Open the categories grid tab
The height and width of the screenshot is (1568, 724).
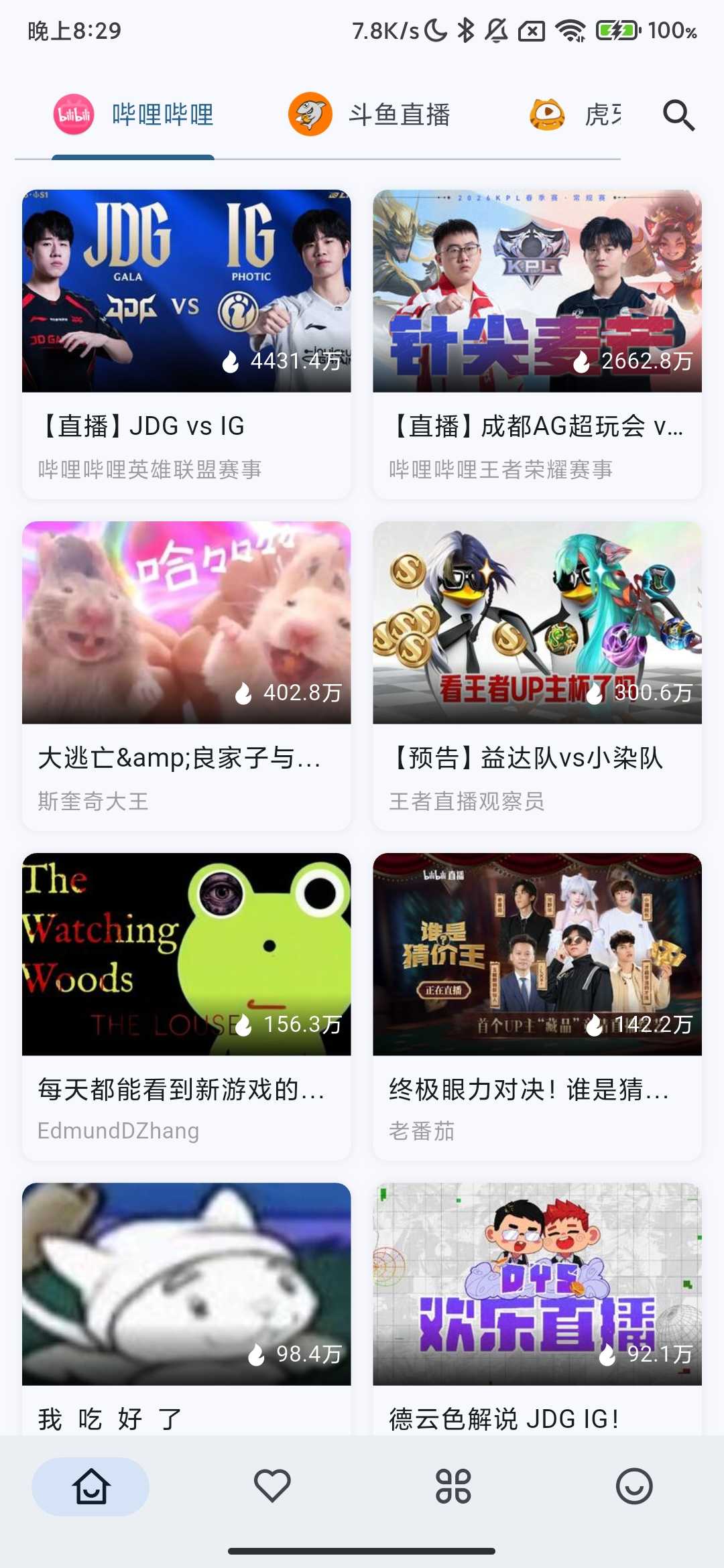pyautogui.click(x=453, y=1486)
